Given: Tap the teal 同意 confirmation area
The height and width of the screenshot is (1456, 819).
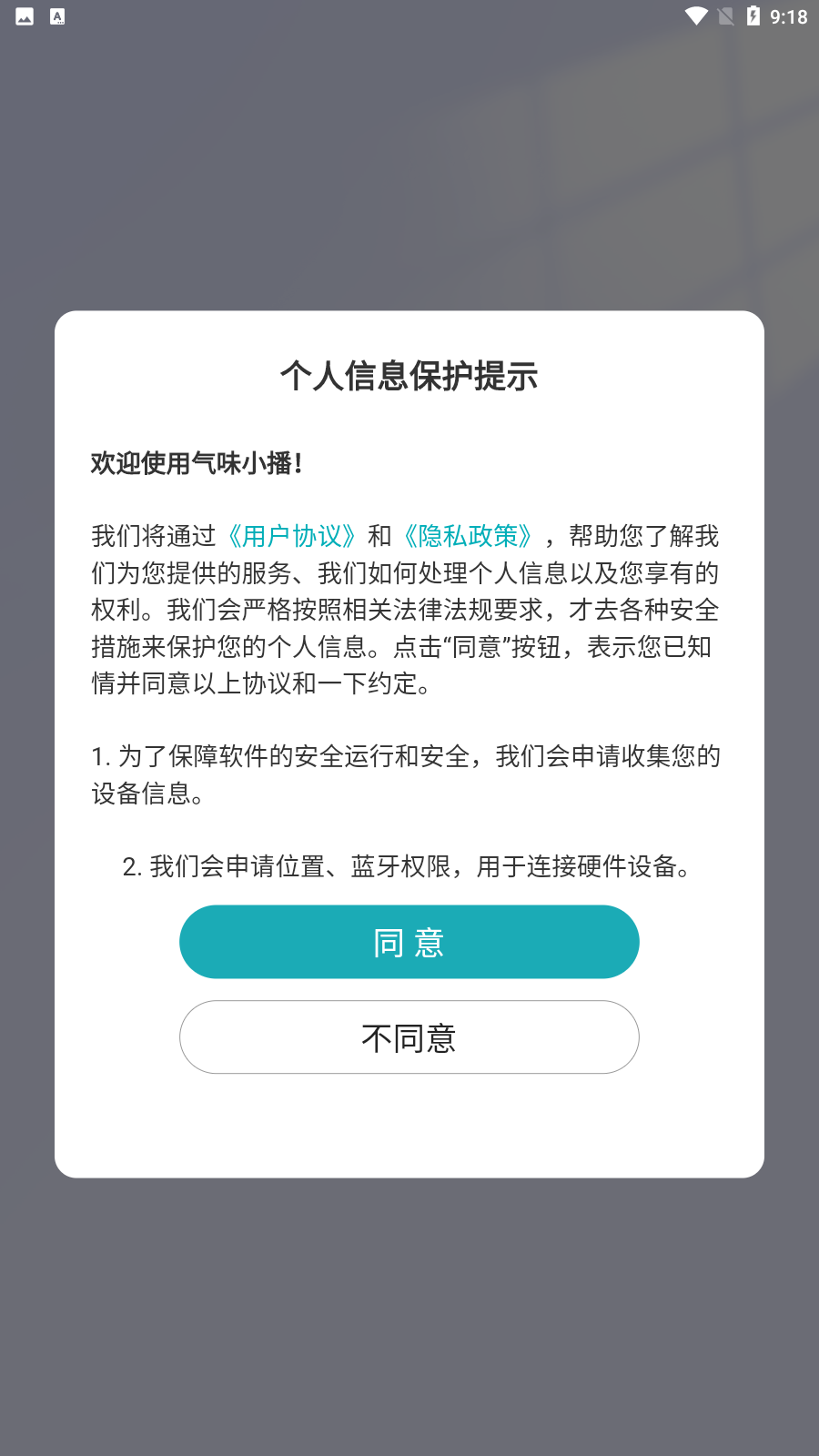Looking at the screenshot, I should [x=409, y=942].
